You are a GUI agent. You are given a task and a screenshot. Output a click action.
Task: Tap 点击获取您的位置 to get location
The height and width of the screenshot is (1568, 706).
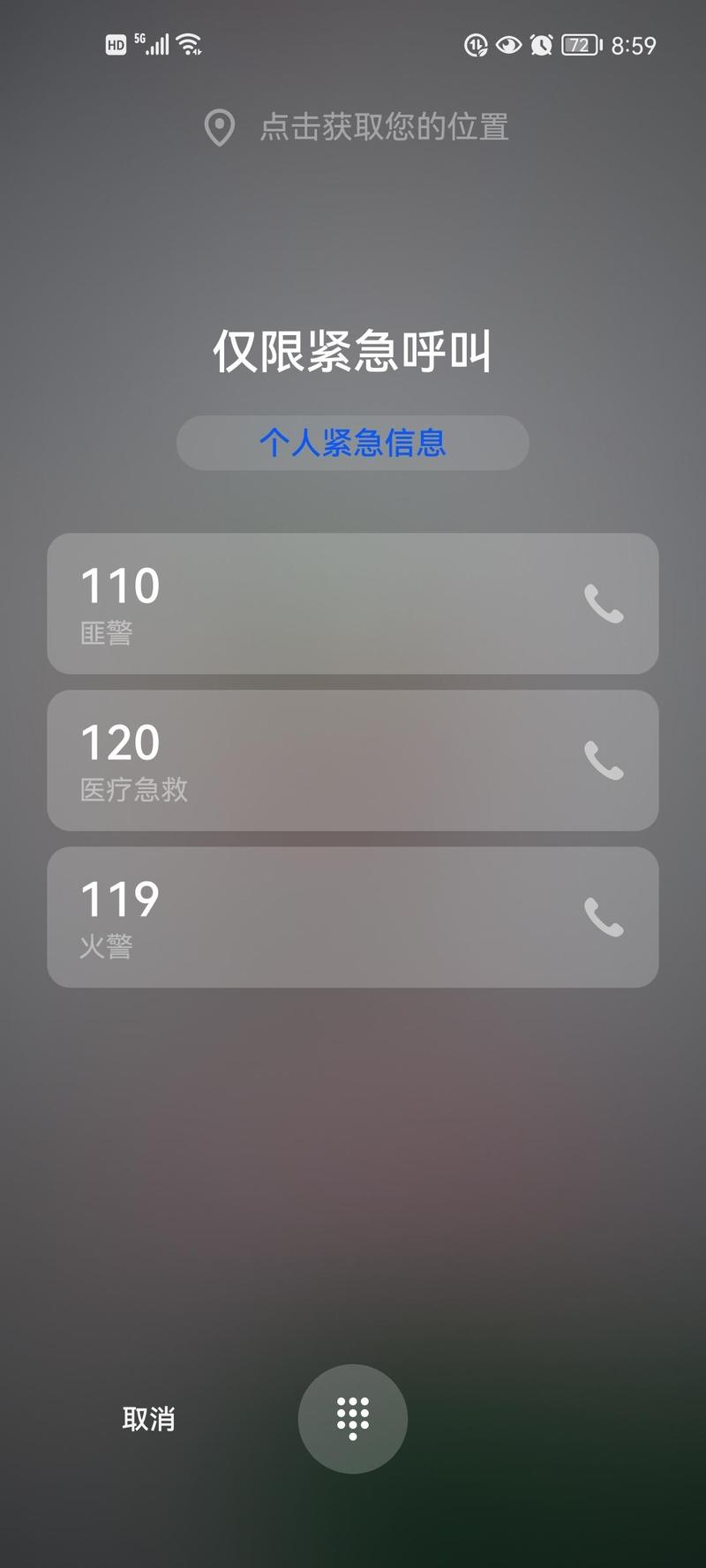point(384,129)
